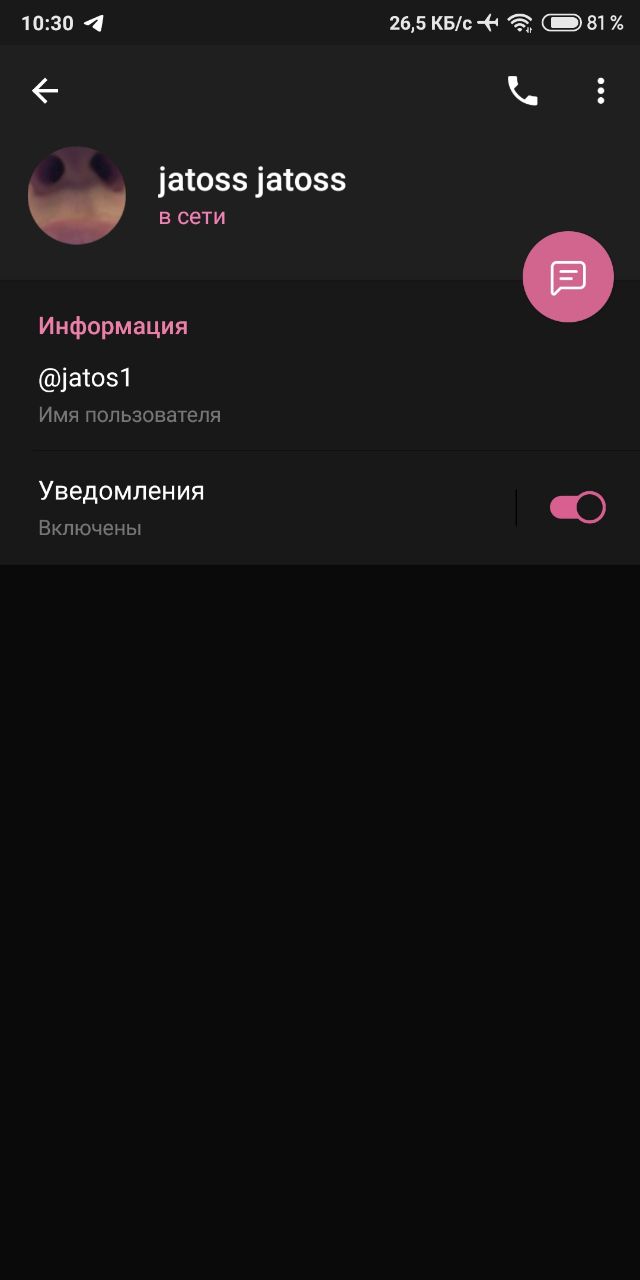The width and height of the screenshot is (640, 1280).
Task: Go back using the arrow icon
Action: coord(45,91)
